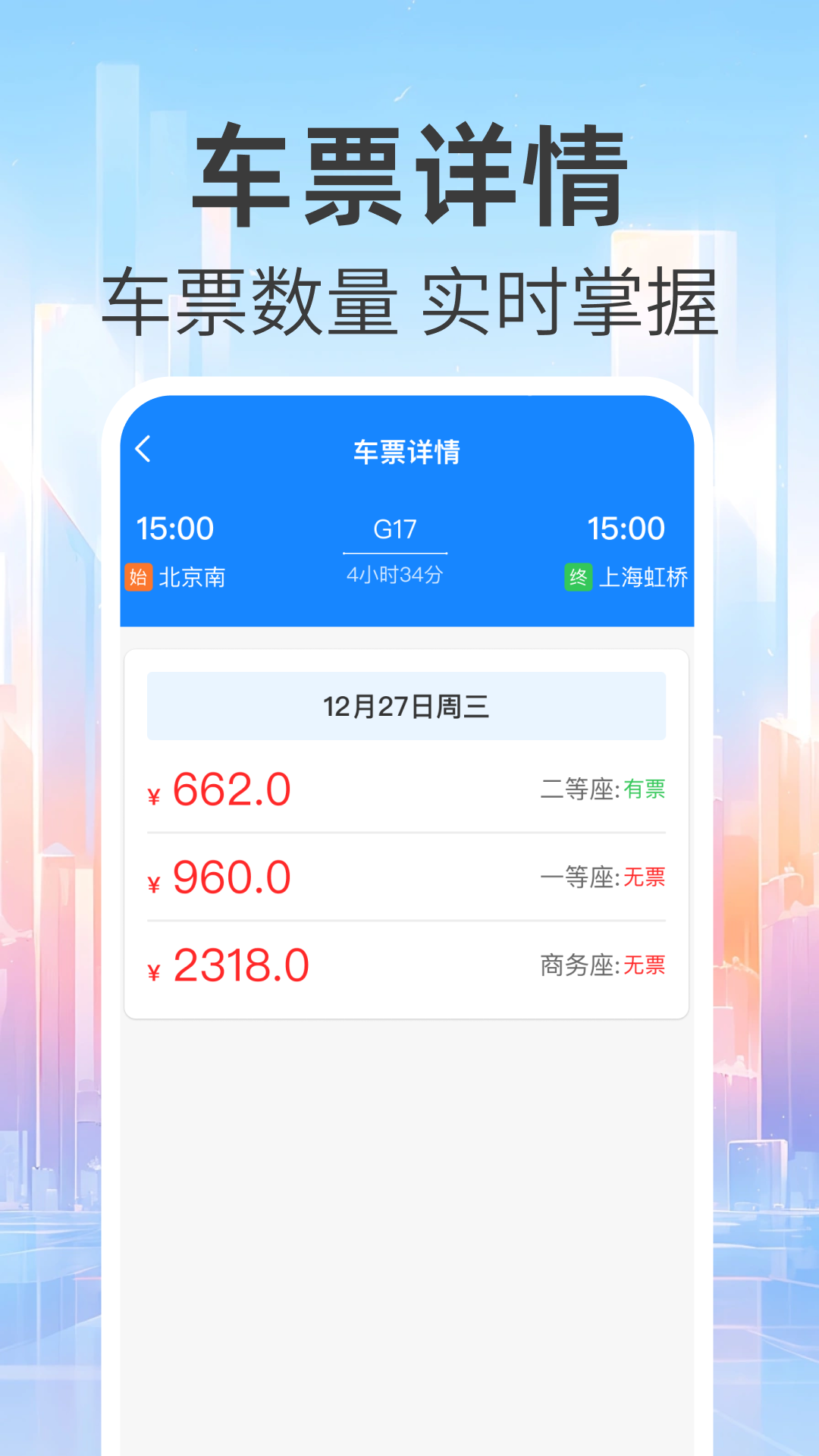Viewport: 819px width, 1456px height.
Task: Click the ¥ symbol next to 662.0
Action: (155, 795)
